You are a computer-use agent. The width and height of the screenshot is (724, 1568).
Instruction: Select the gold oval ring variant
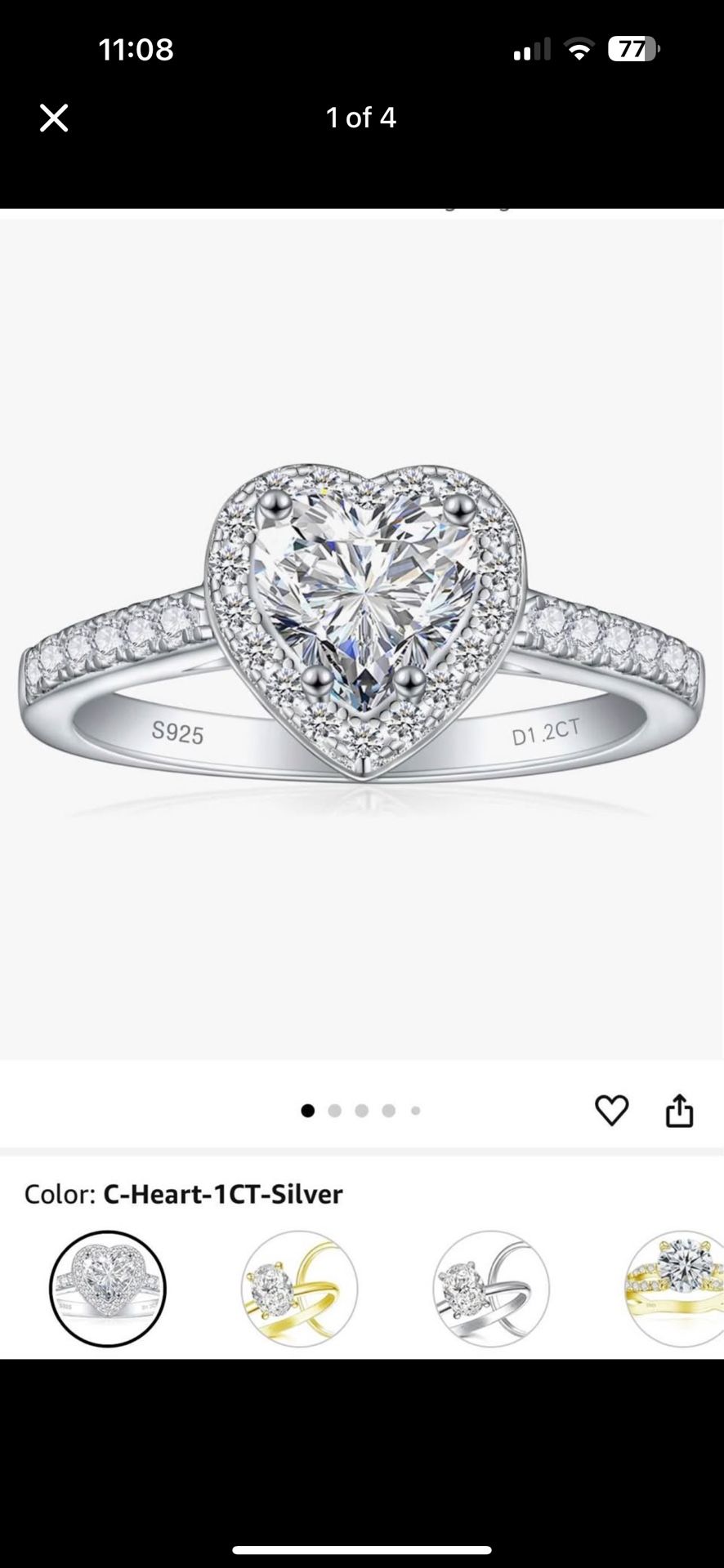tap(299, 1288)
